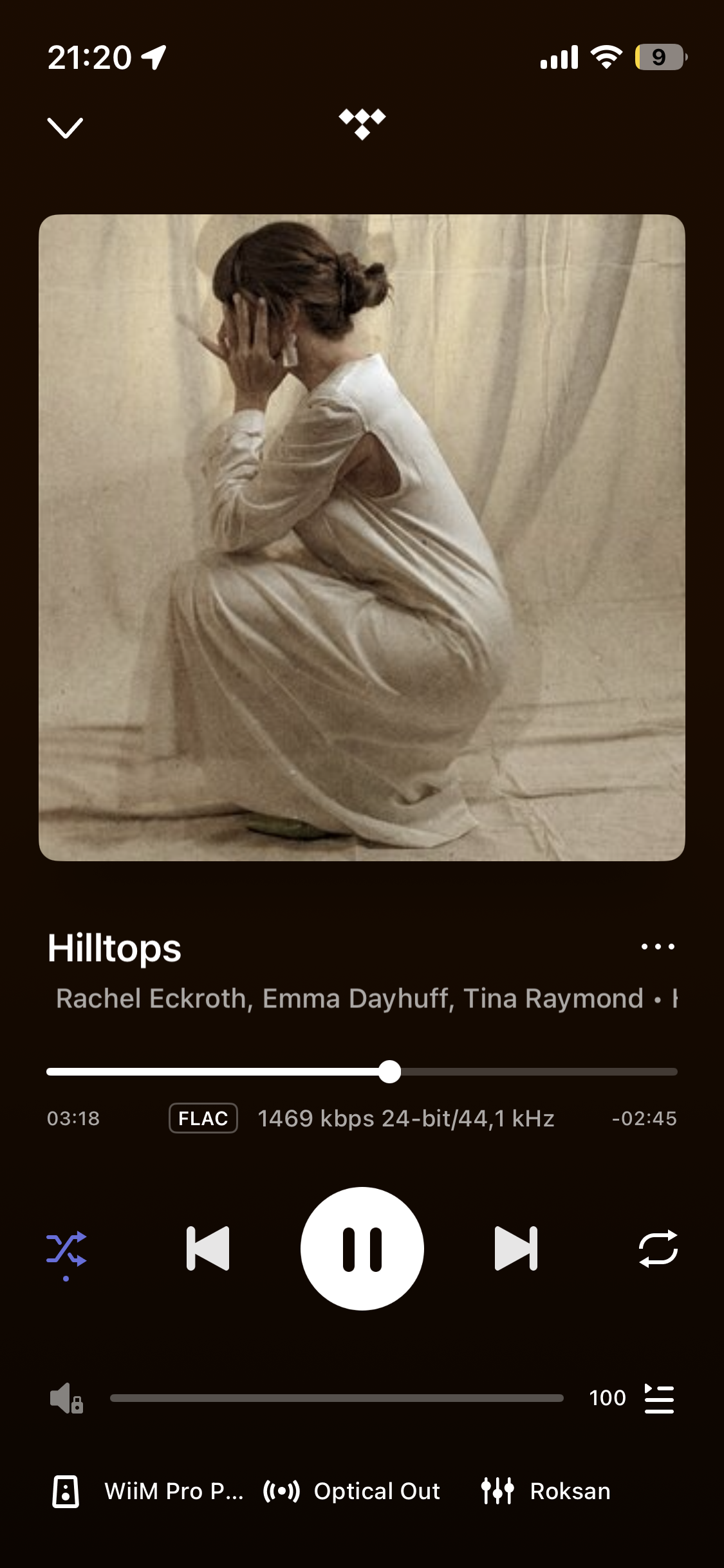Open the play queue list
Viewport: 724px width, 1568px height.
coord(659,1398)
